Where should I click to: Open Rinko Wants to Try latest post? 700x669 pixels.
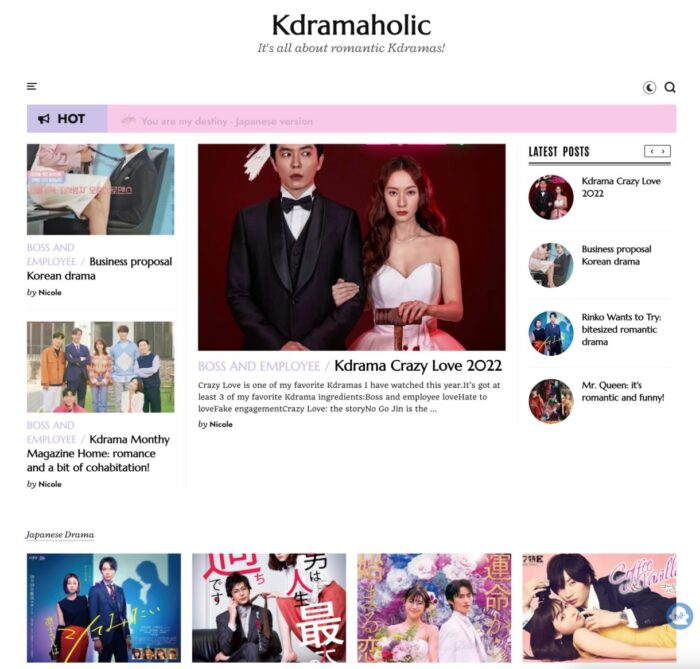tap(620, 329)
